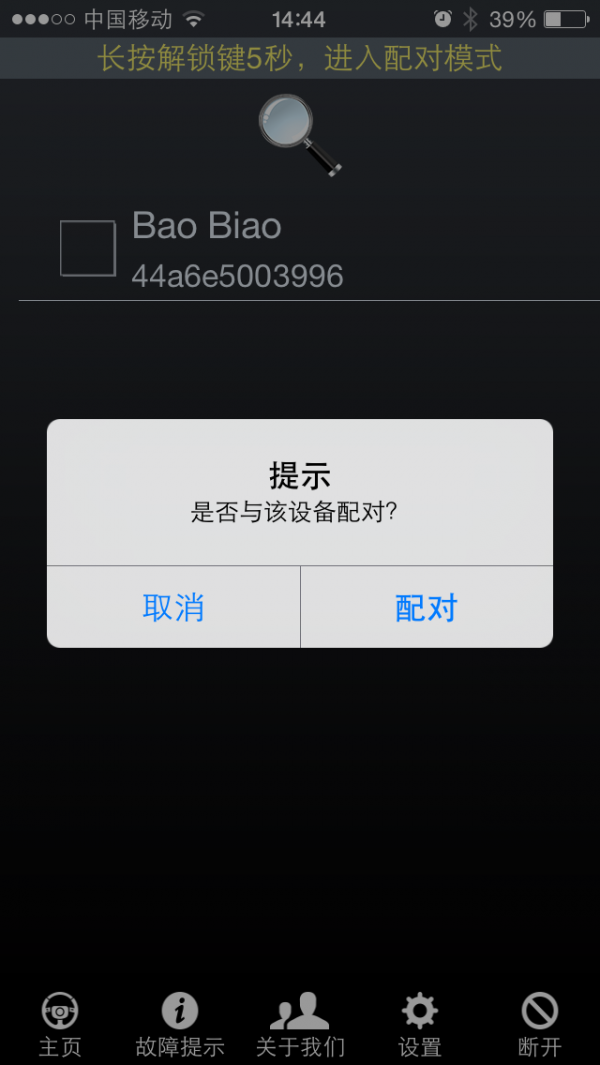Open the 设置 tab
The width and height of the screenshot is (600, 1065).
point(420,1024)
